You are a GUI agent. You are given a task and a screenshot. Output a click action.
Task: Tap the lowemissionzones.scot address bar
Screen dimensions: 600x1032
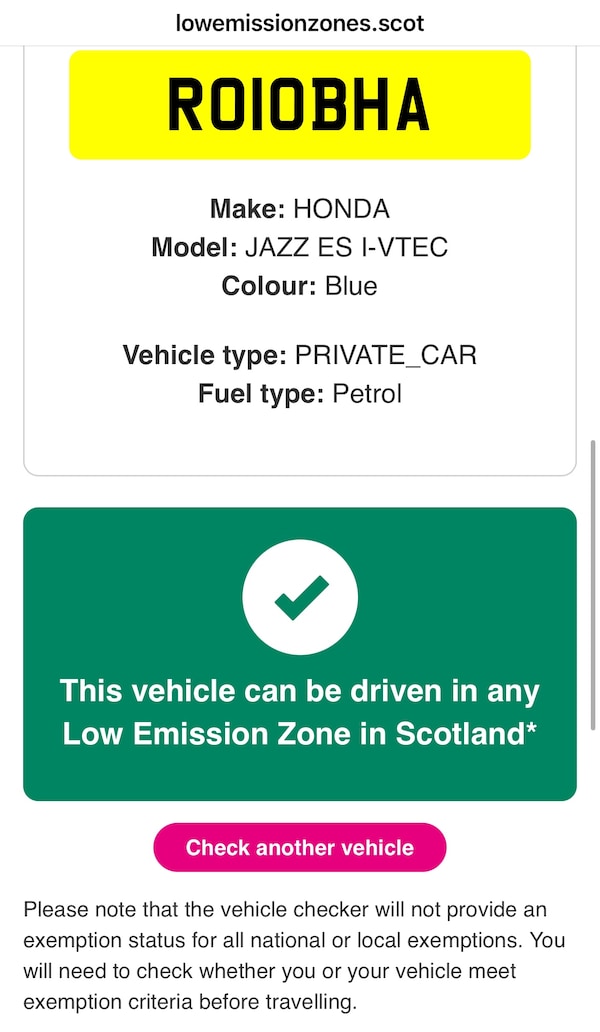tap(299, 22)
